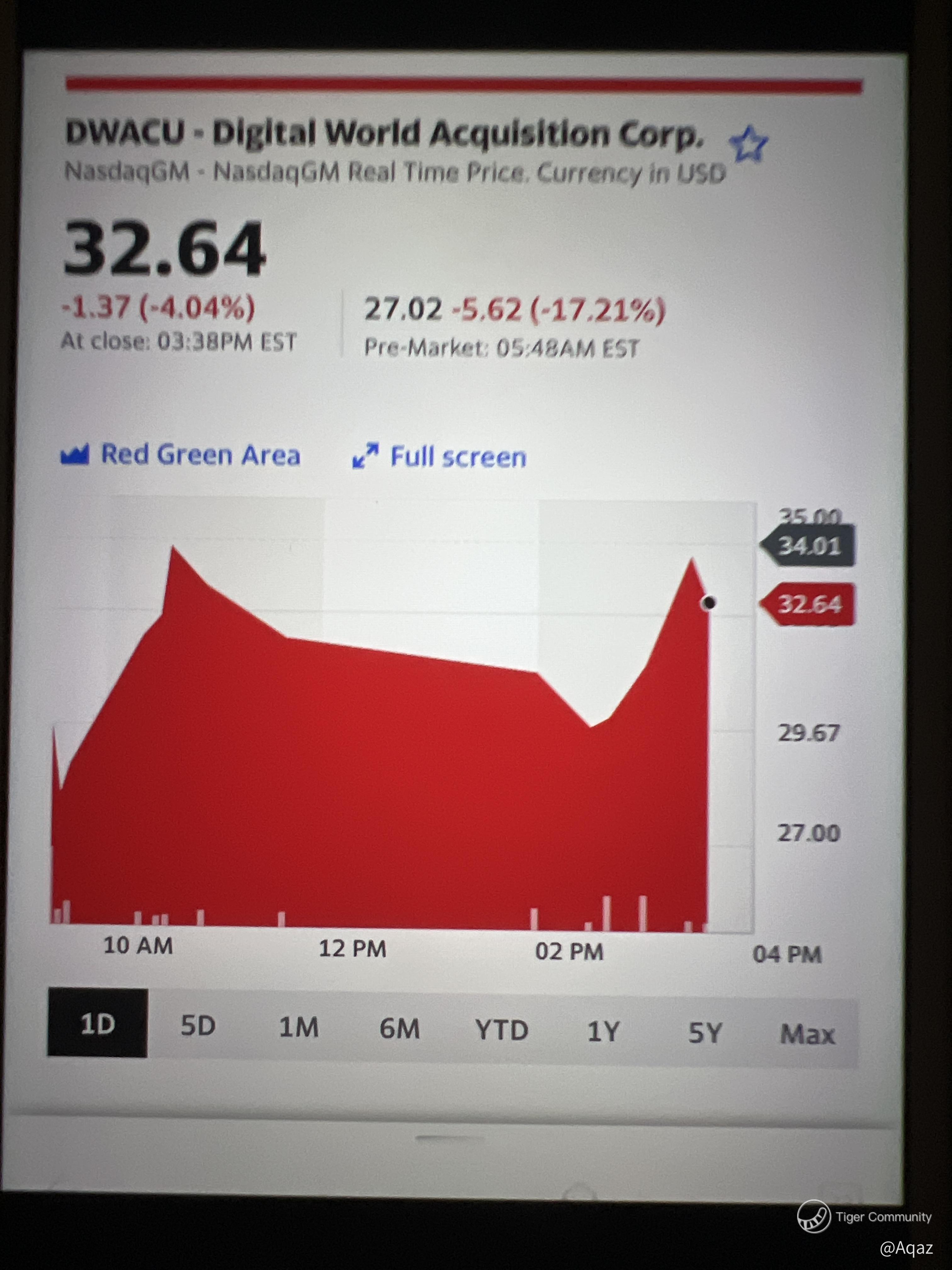The width and height of the screenshot is (952, 1270).
Task: Open the chart in Full screen
Action: pyautogui.click(x=439, y=457)
